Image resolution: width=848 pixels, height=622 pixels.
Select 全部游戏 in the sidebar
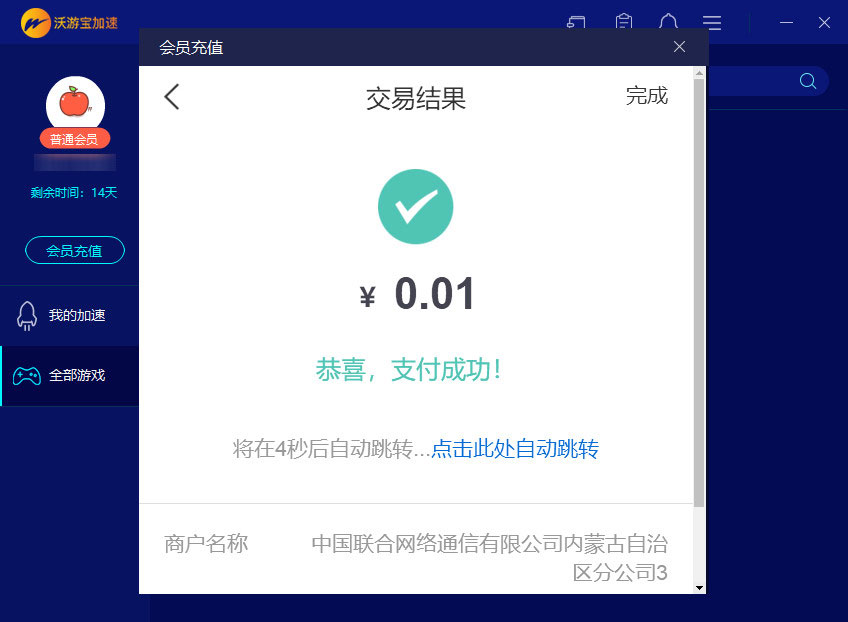point(76,376)
